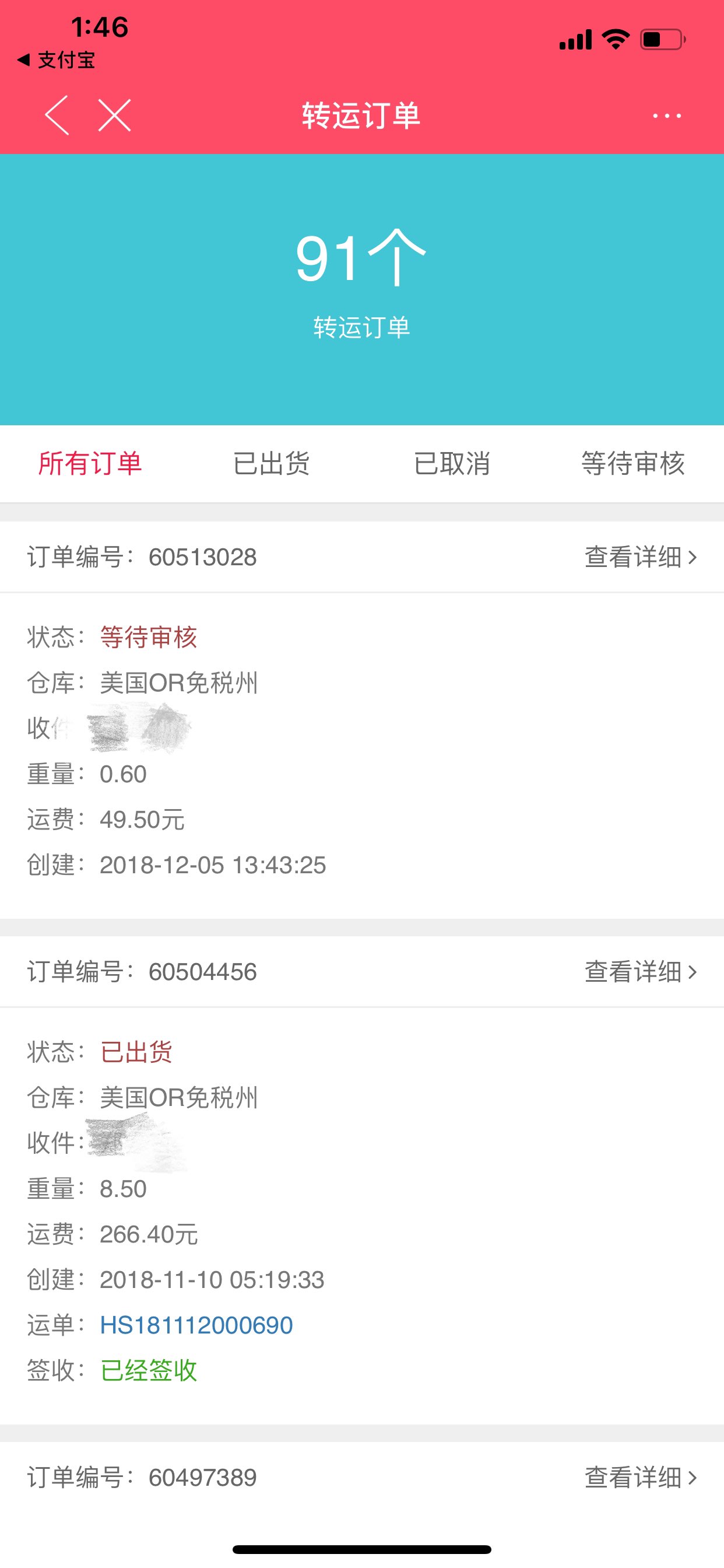Open the 等待审核 tab

[x=633, y=463]
